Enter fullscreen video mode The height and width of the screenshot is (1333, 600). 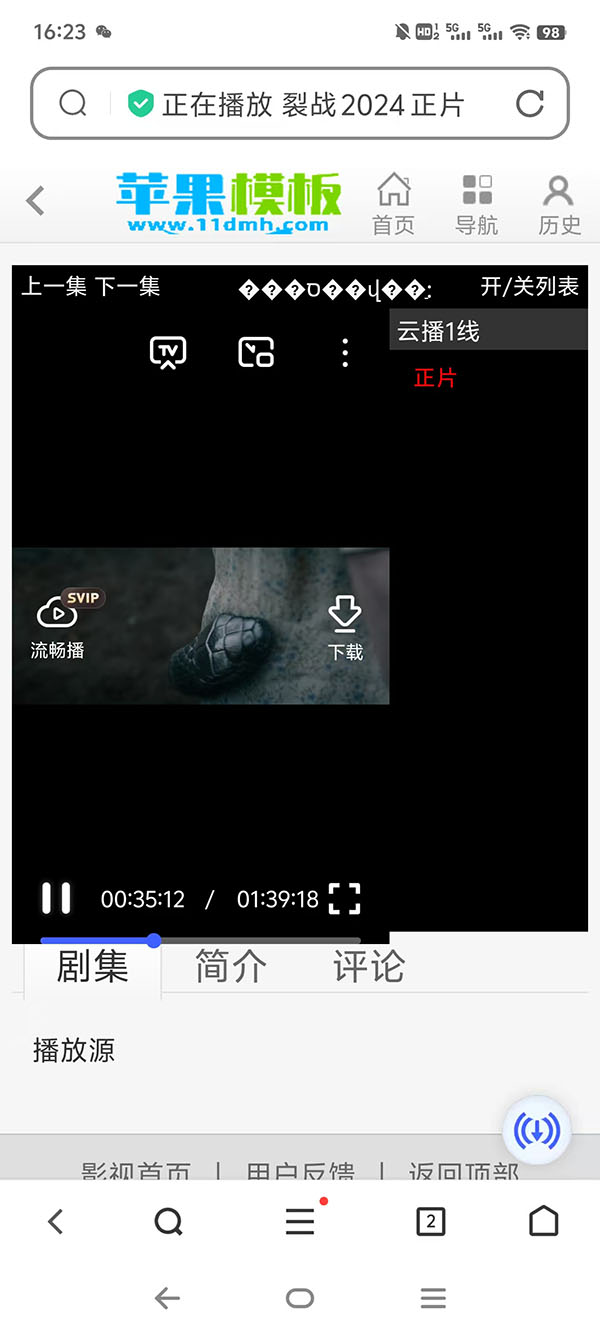344,898
